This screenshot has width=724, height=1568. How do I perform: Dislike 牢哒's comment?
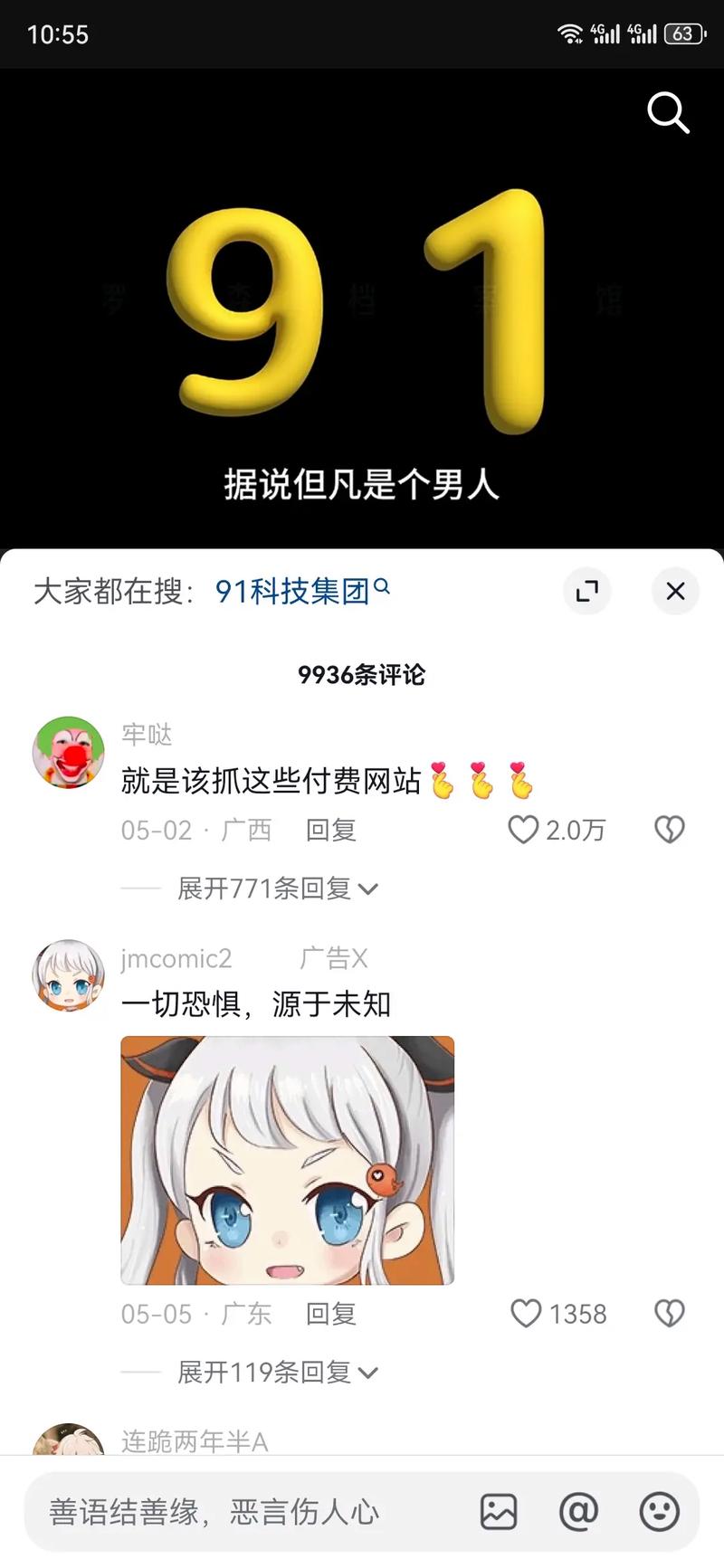tap(670, 830)
